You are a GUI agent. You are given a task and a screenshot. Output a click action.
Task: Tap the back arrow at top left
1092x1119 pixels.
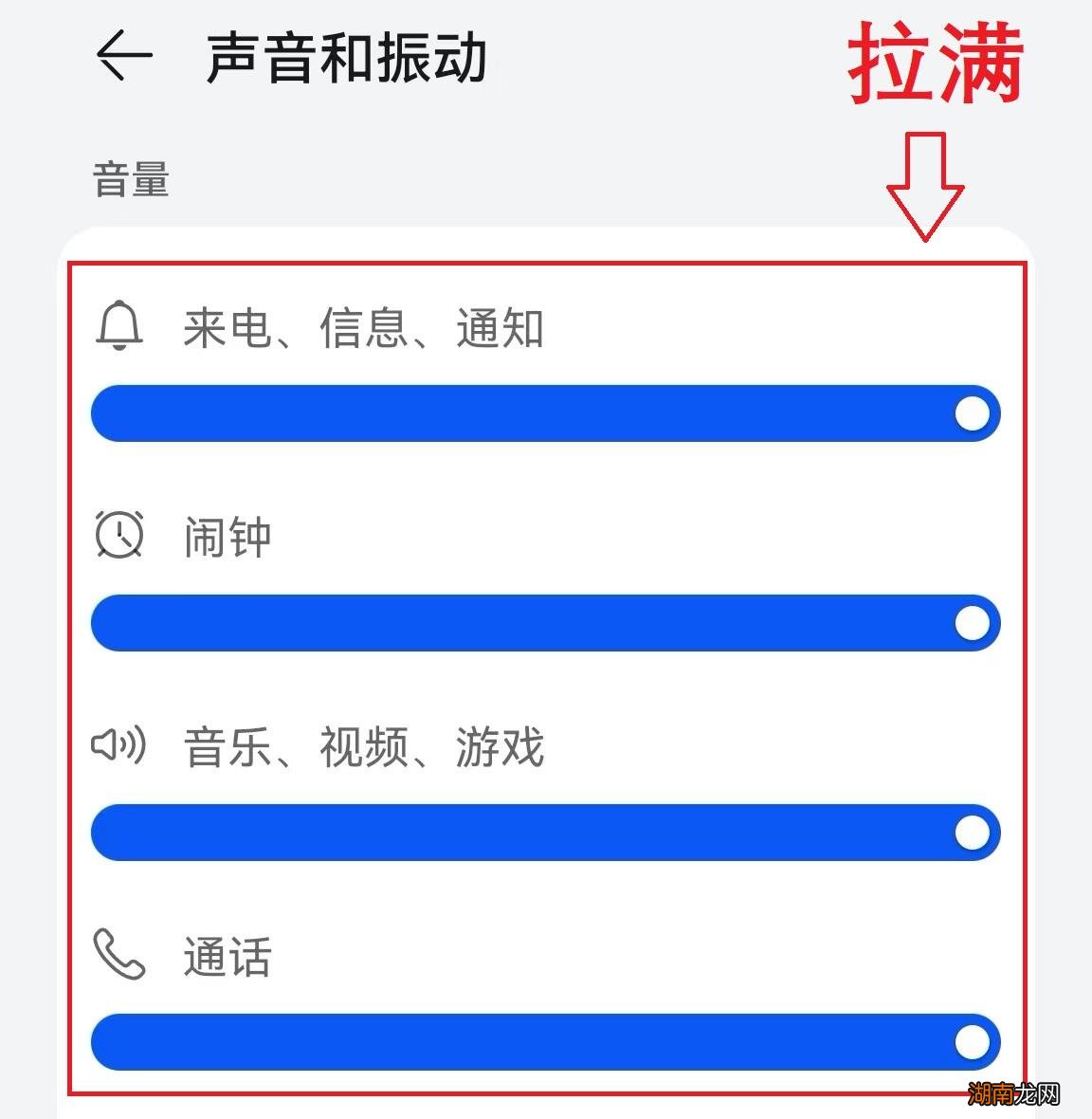click(126, 54)
